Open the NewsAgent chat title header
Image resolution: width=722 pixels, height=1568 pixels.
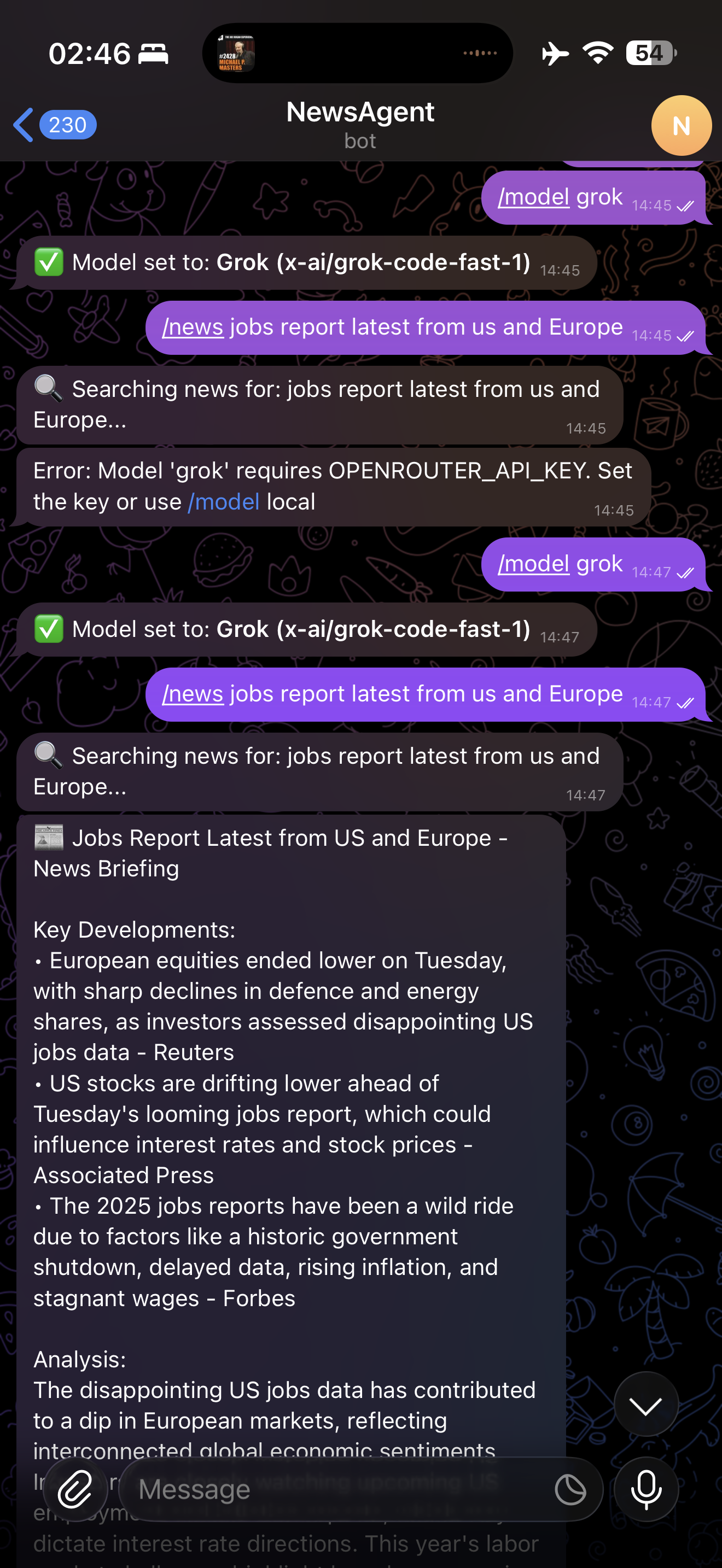click(360, 112)
